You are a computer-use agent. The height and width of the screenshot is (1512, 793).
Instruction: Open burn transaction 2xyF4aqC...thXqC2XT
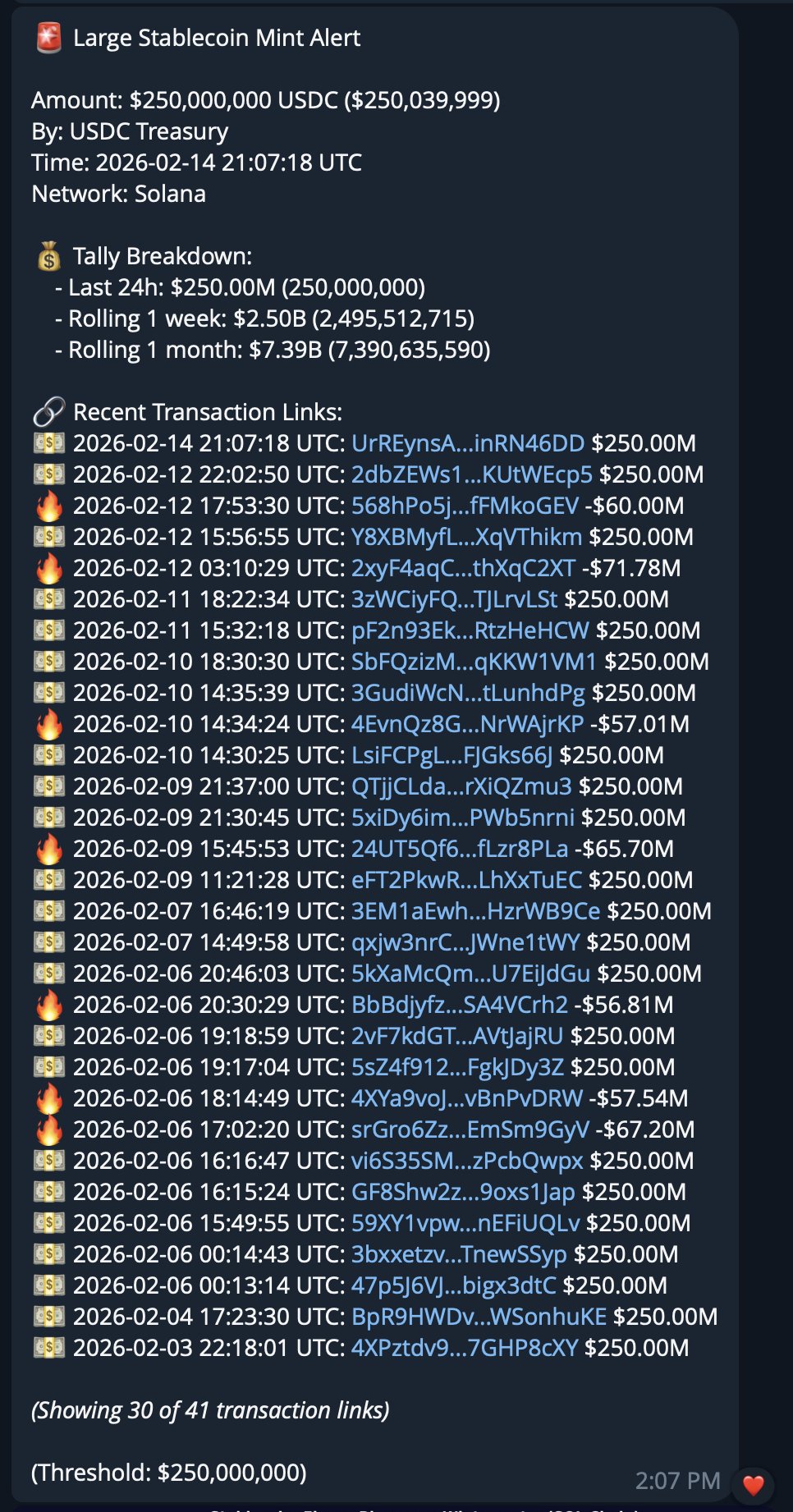click(x=463, y=569)
